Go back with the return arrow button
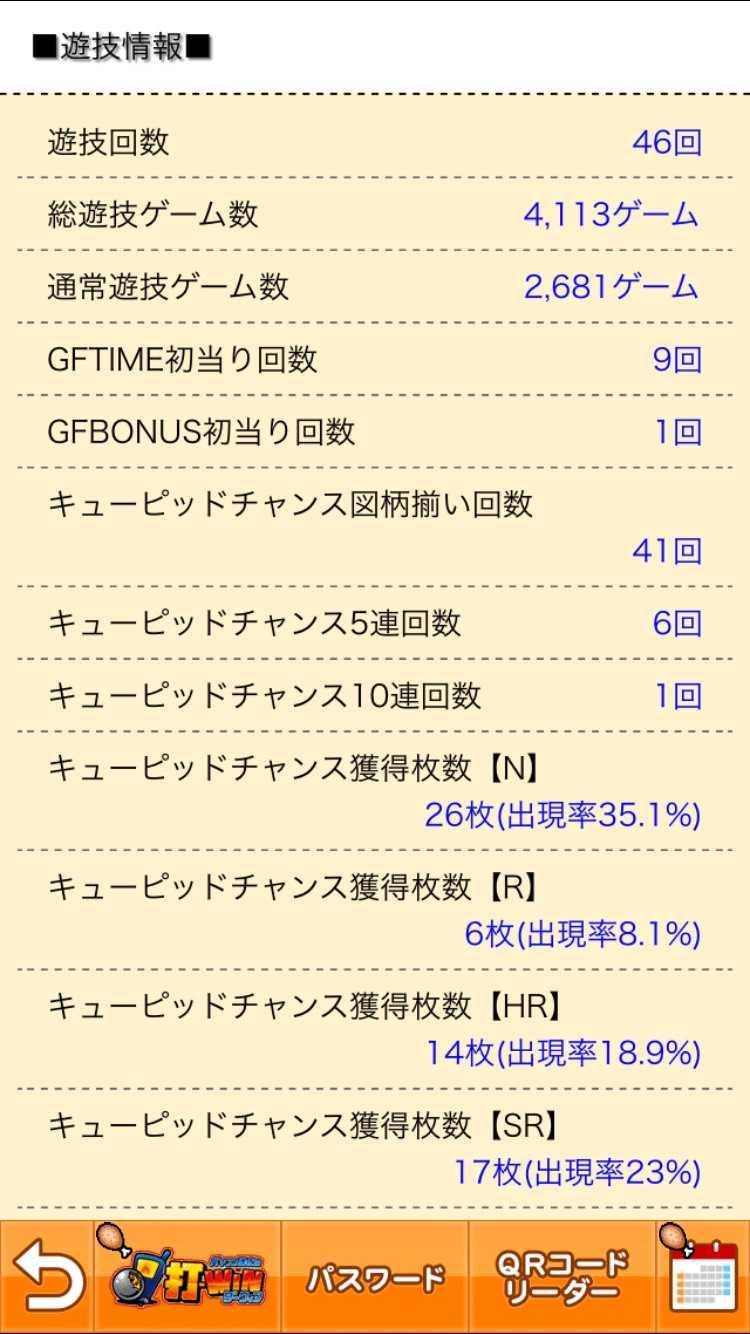Image resolution: width=750 pixels, height=1334 pixels. (x=47, y=1276)
